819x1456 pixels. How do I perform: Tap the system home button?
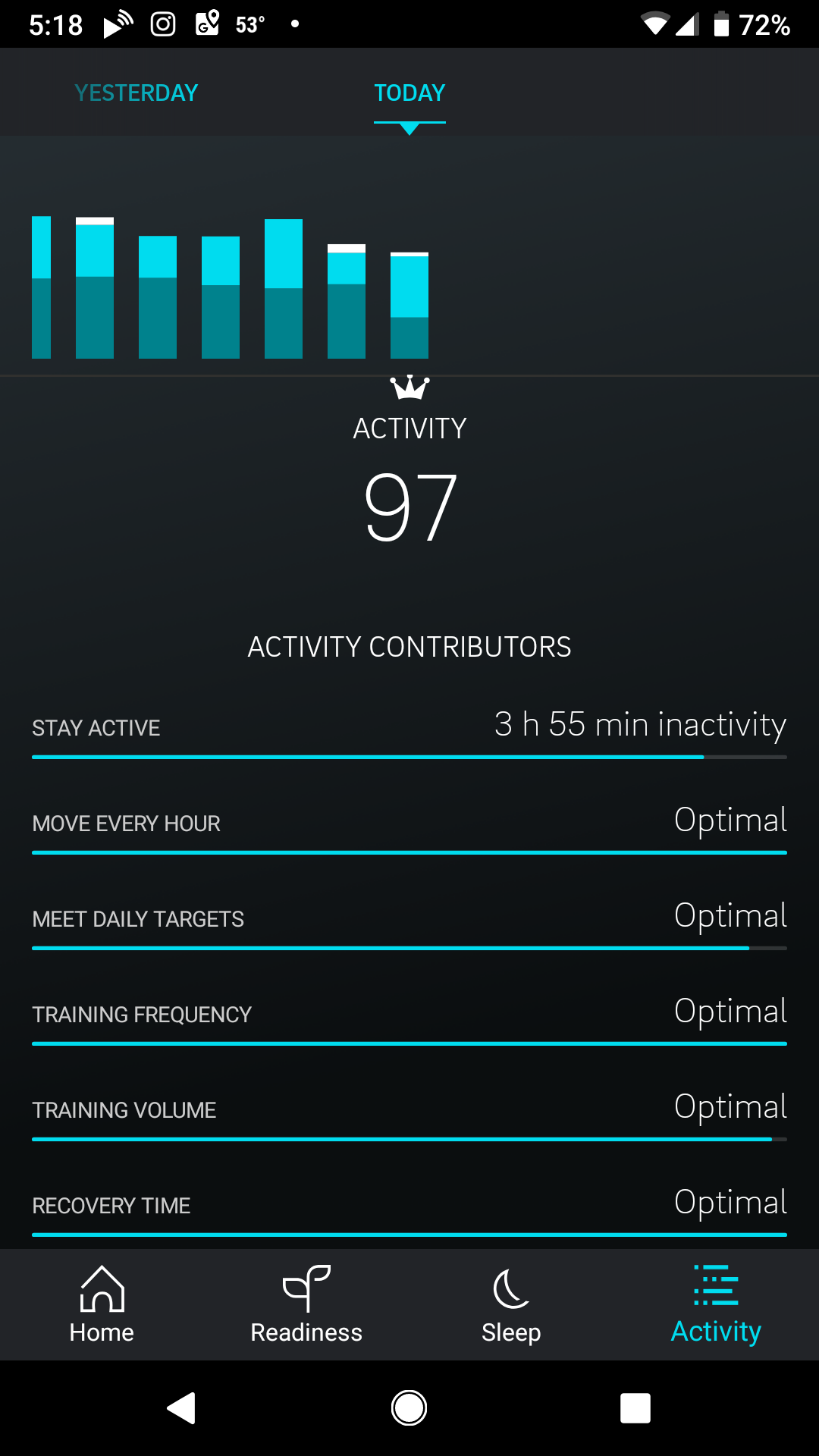pyautogui.click(x=409, y=1408)
